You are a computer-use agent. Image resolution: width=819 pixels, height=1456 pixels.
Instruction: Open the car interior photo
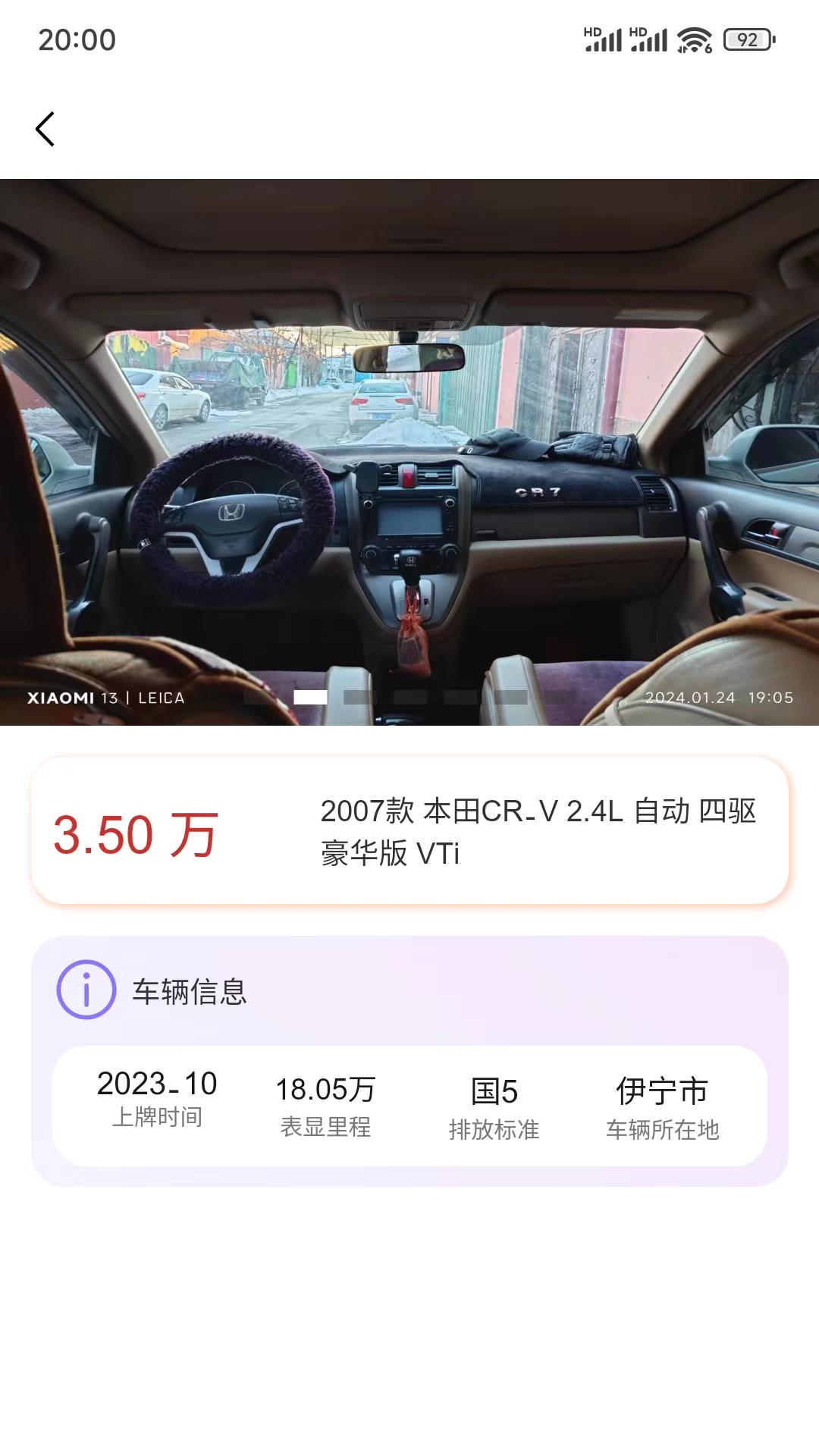tap(409, 452)
